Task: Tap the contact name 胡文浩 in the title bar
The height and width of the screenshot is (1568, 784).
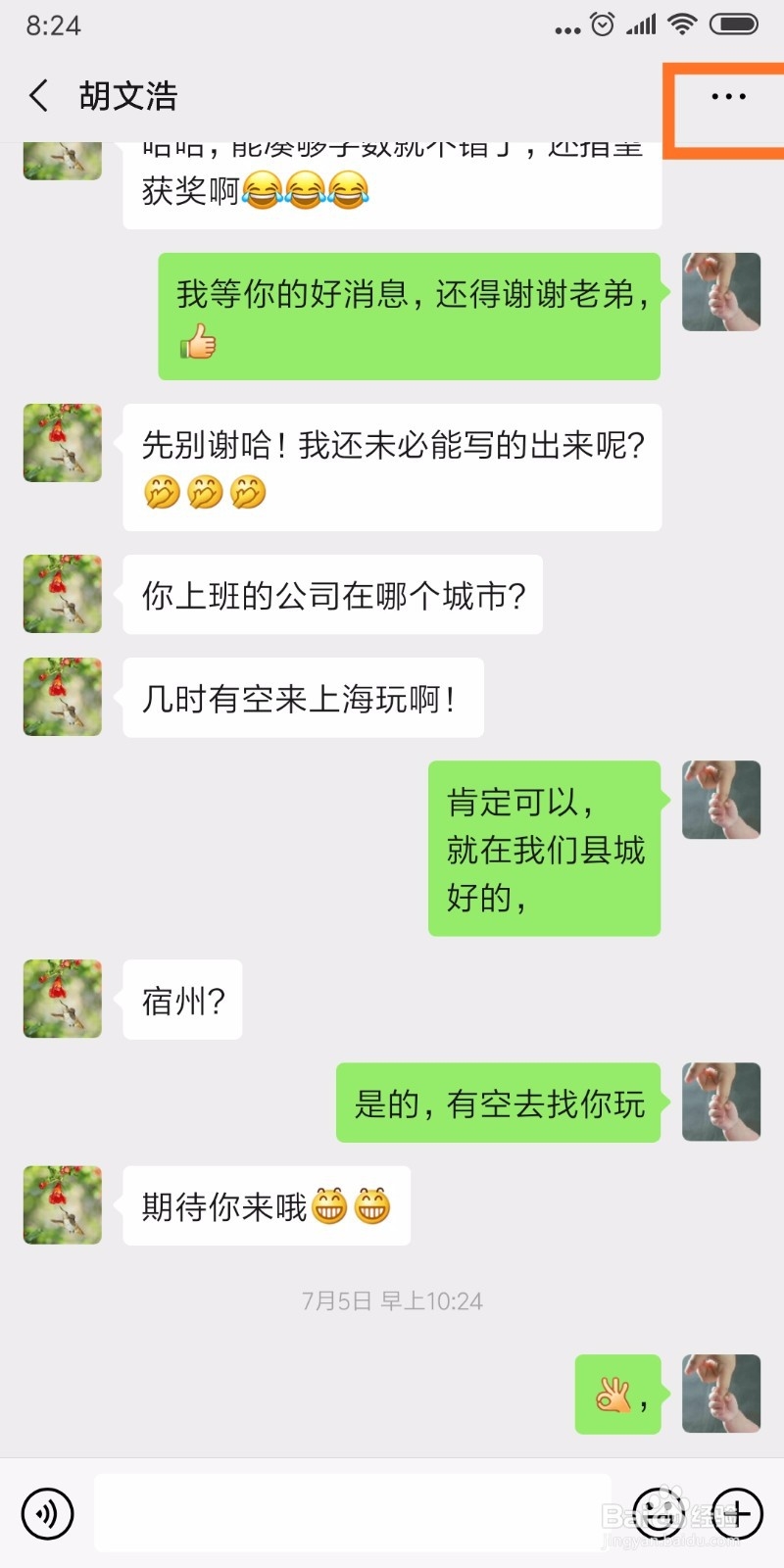Action: pos(128,96)
